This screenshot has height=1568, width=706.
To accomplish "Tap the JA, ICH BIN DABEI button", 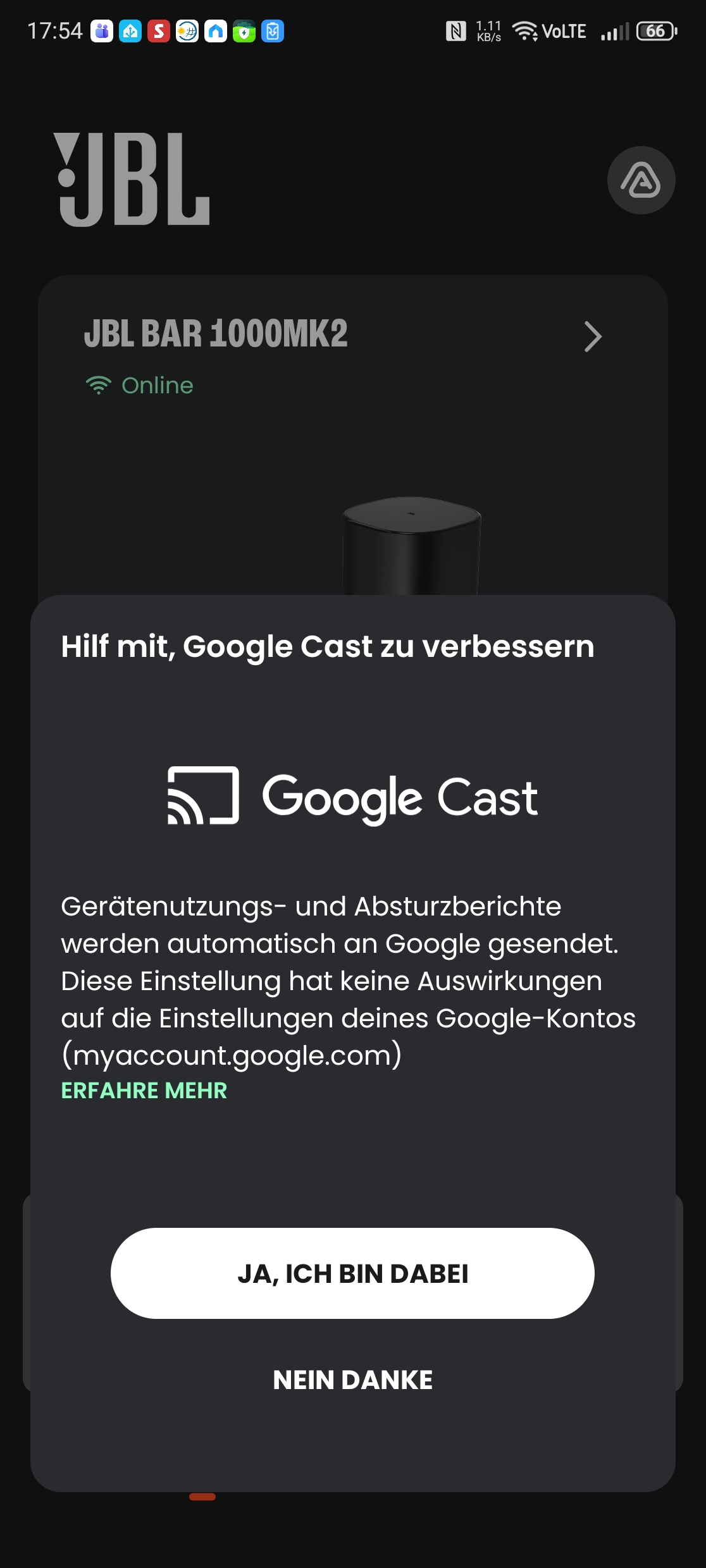I will tap(352, 1273).
